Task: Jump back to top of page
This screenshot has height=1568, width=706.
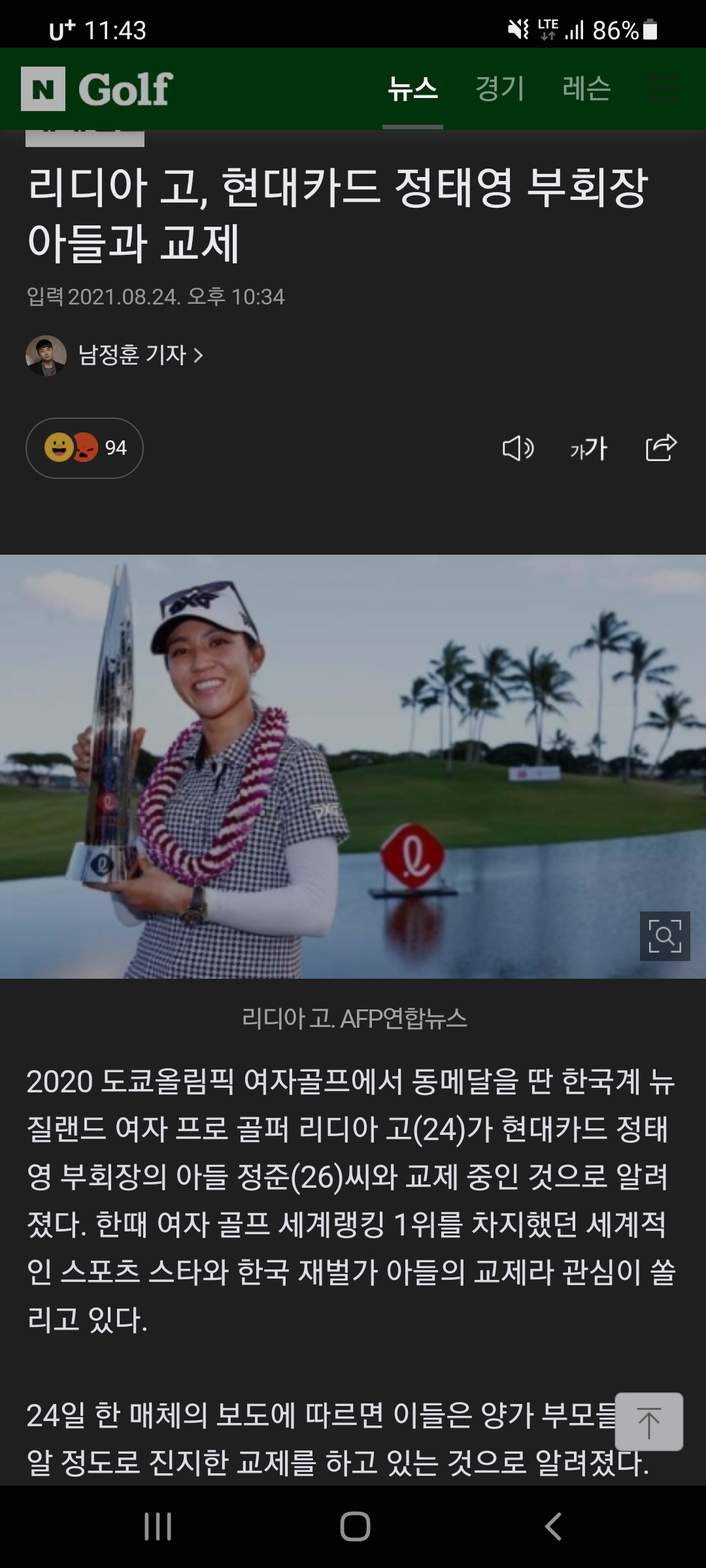Action: coord(648,1422)
